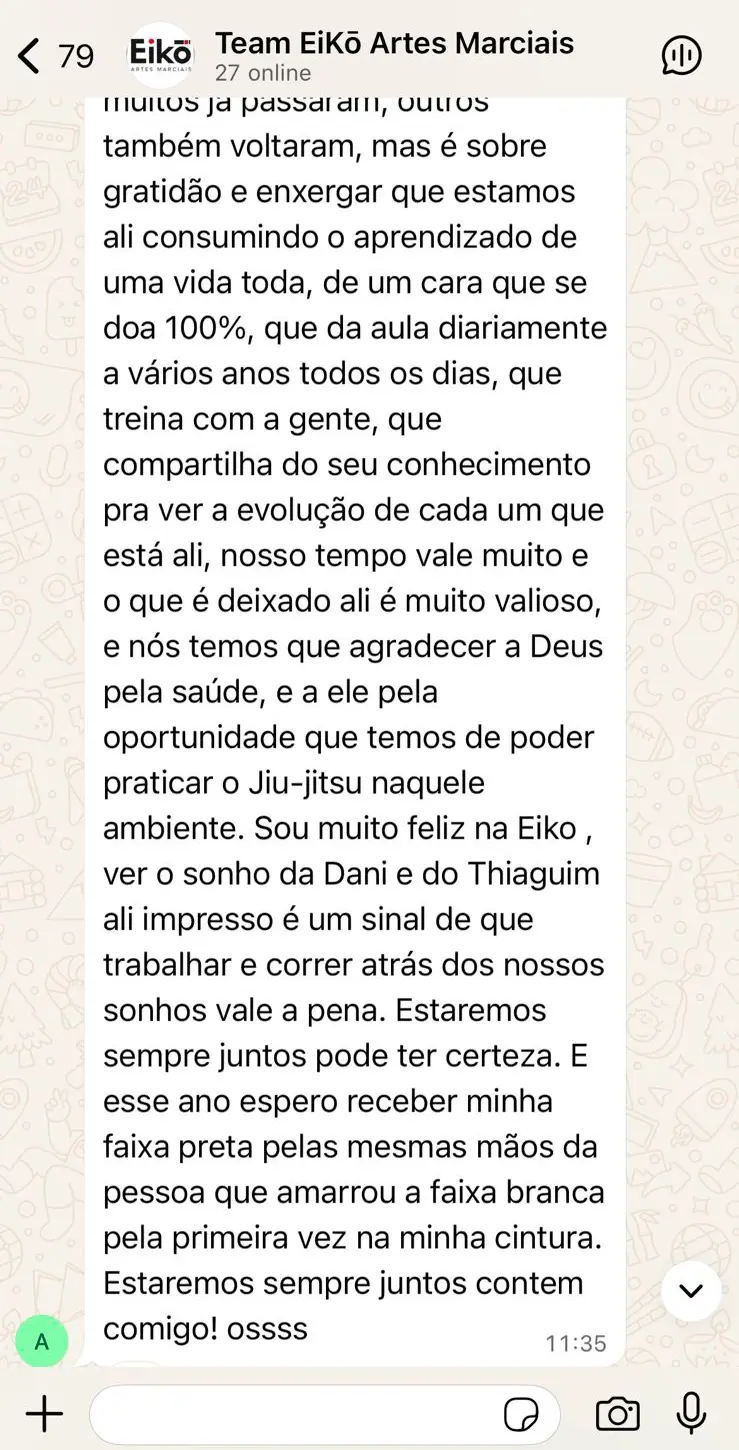Open the sender's avatar marked A
The height and width of the screenshot is (1450, 739).
coord(42,1341)
